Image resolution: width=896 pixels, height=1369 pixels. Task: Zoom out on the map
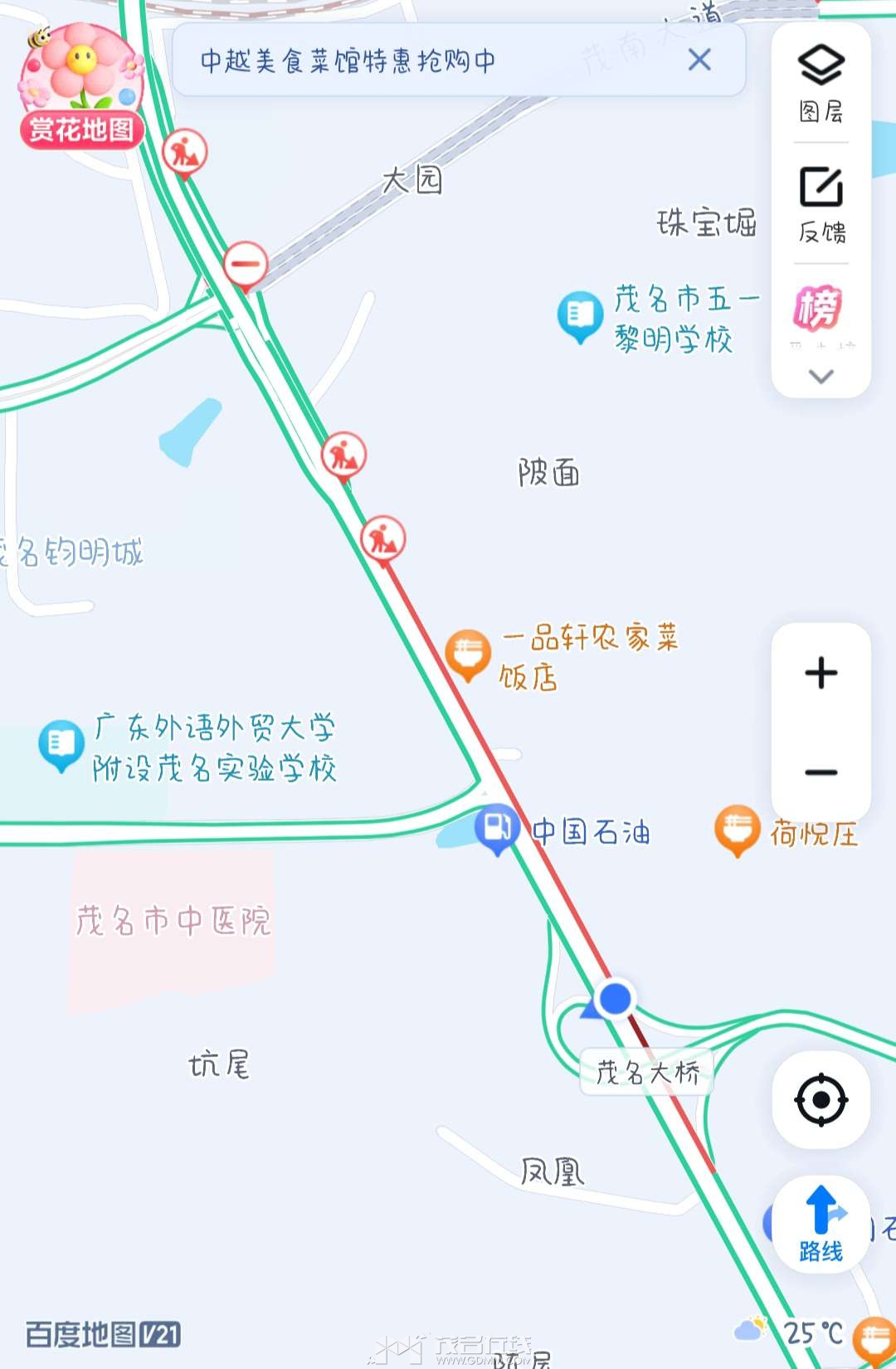821,772
